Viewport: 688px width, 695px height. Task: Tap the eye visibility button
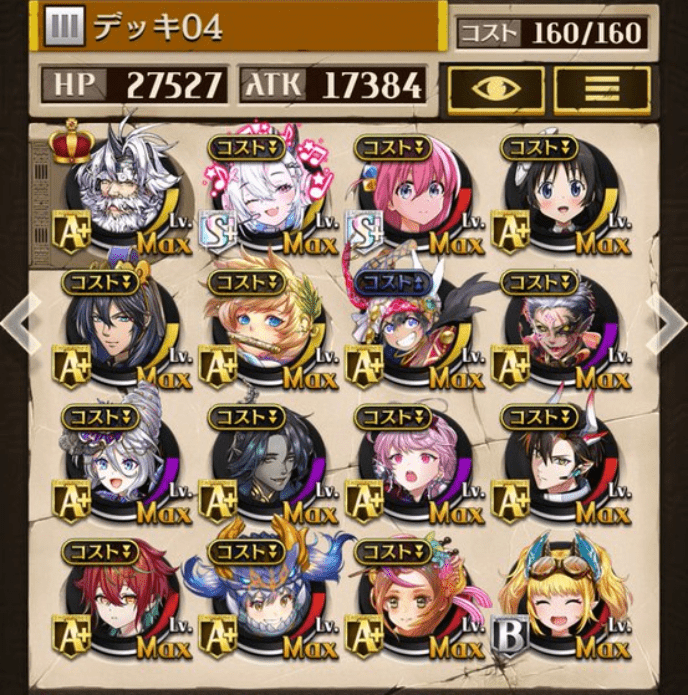click(x=495, y=89)
